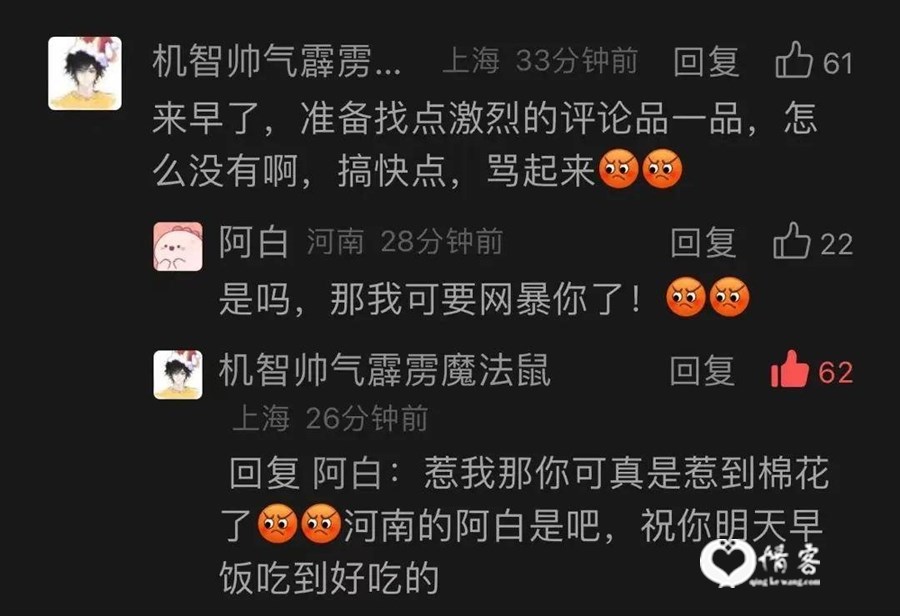Like the comment with 61 likes

click(794, 62)
